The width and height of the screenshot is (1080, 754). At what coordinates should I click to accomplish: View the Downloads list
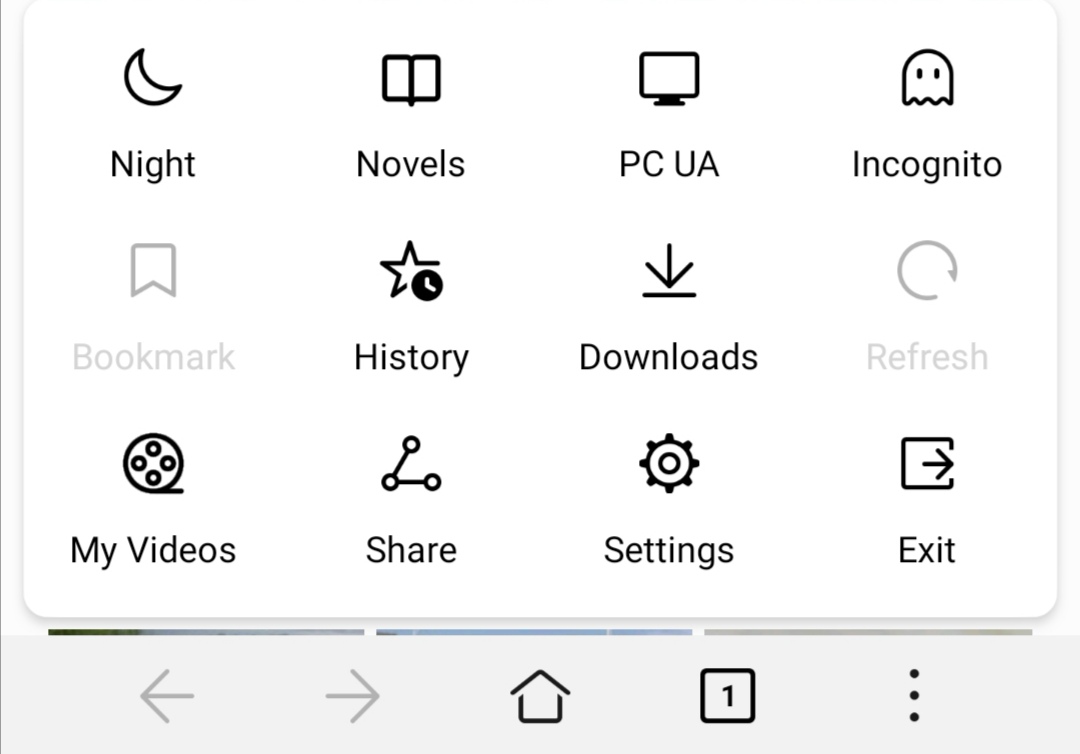pos(669,304)
